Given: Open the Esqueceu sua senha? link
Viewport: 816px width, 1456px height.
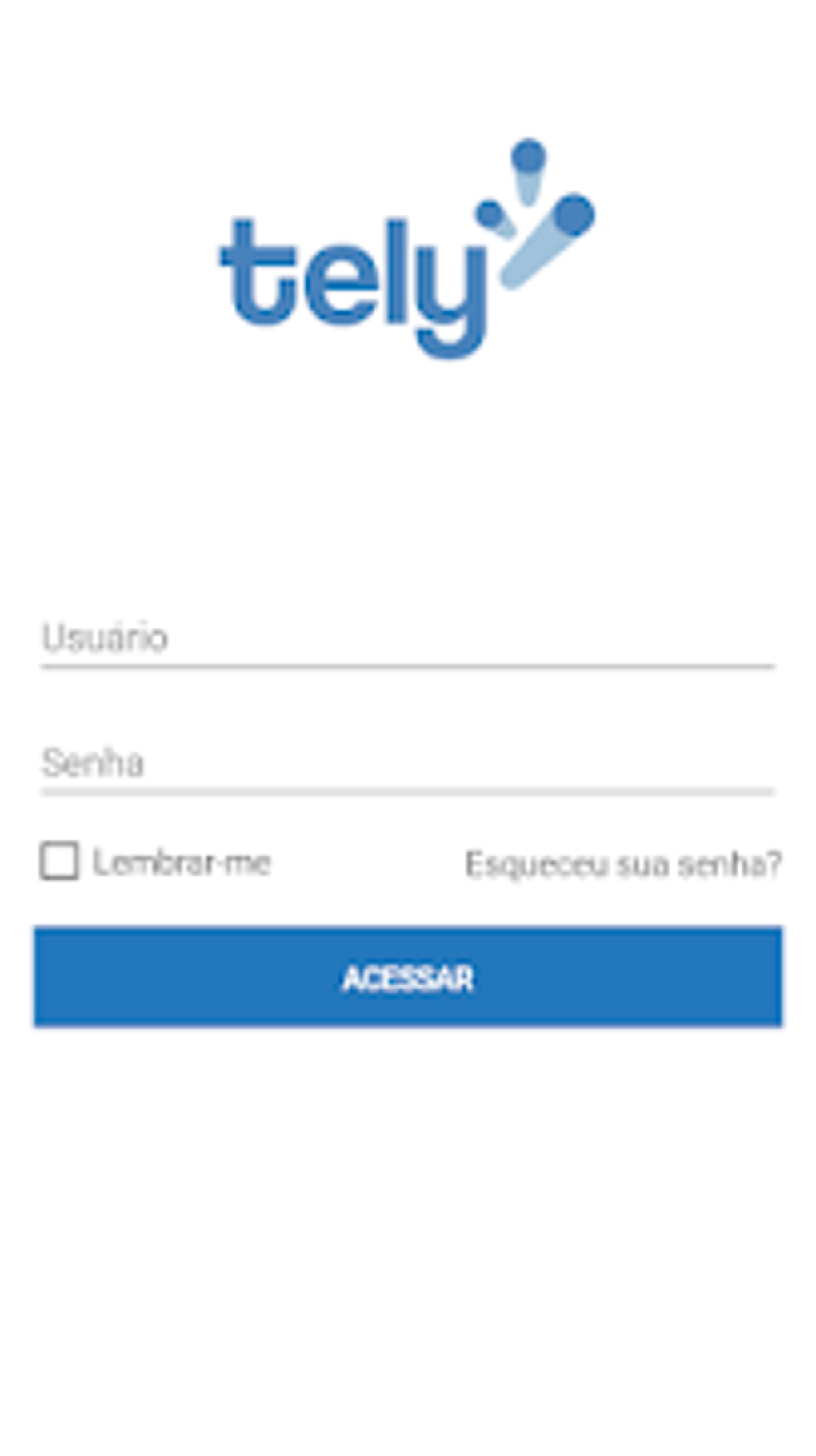Looking at the screenshot, I should pos(622,864).
